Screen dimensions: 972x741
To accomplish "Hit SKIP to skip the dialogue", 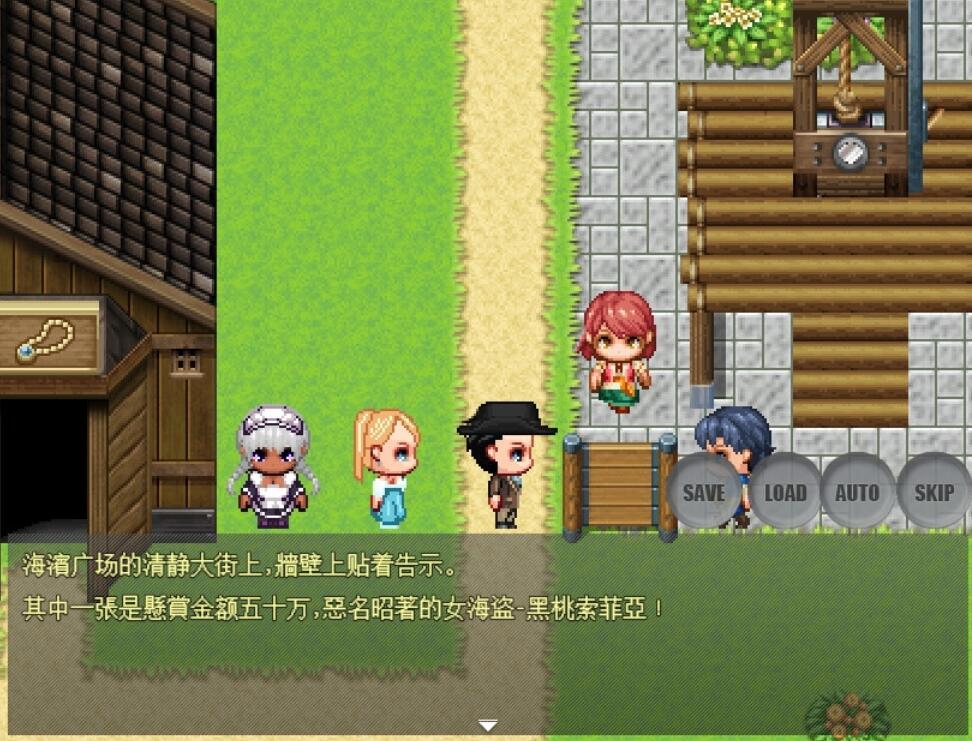I will tap(934, 491).
